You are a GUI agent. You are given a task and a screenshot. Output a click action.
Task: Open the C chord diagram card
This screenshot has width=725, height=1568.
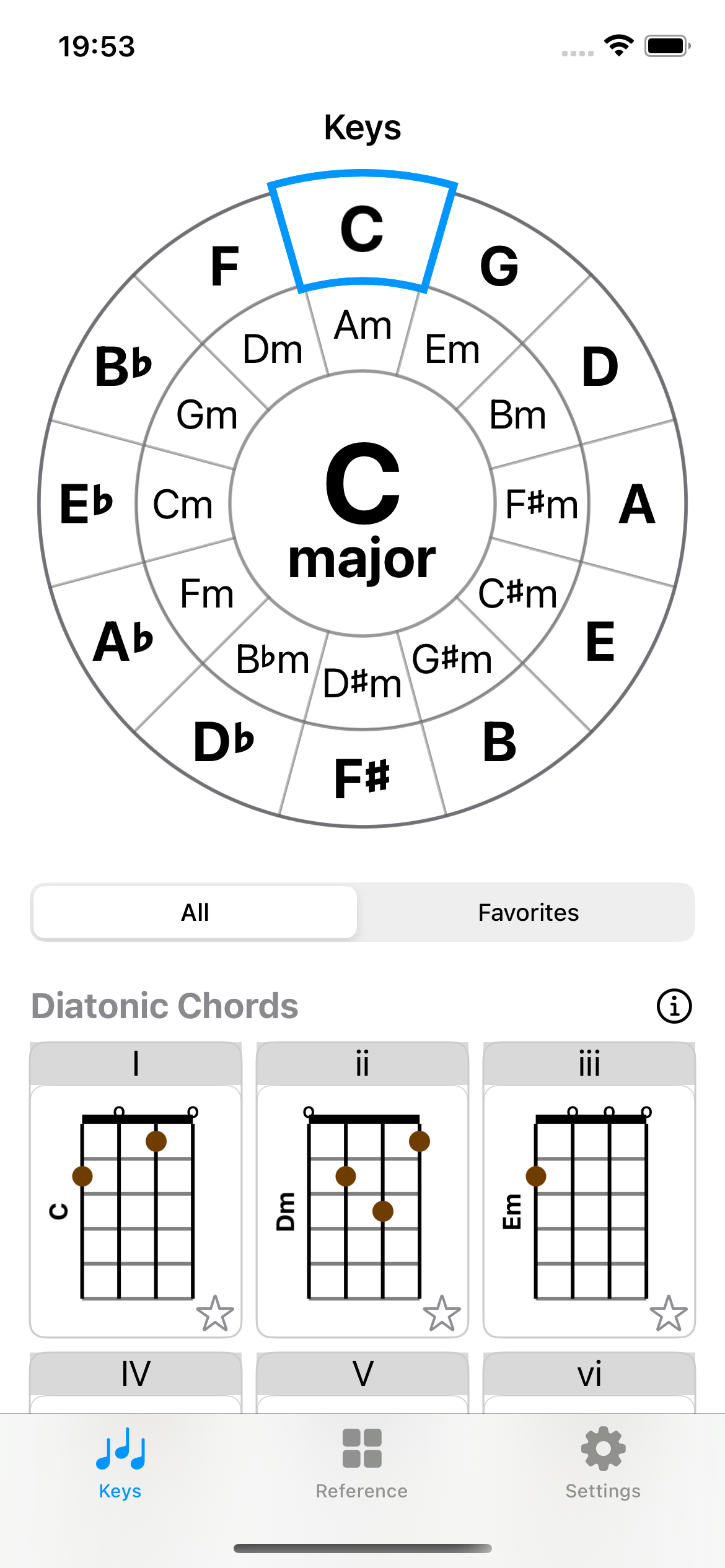pos(136,1204)
